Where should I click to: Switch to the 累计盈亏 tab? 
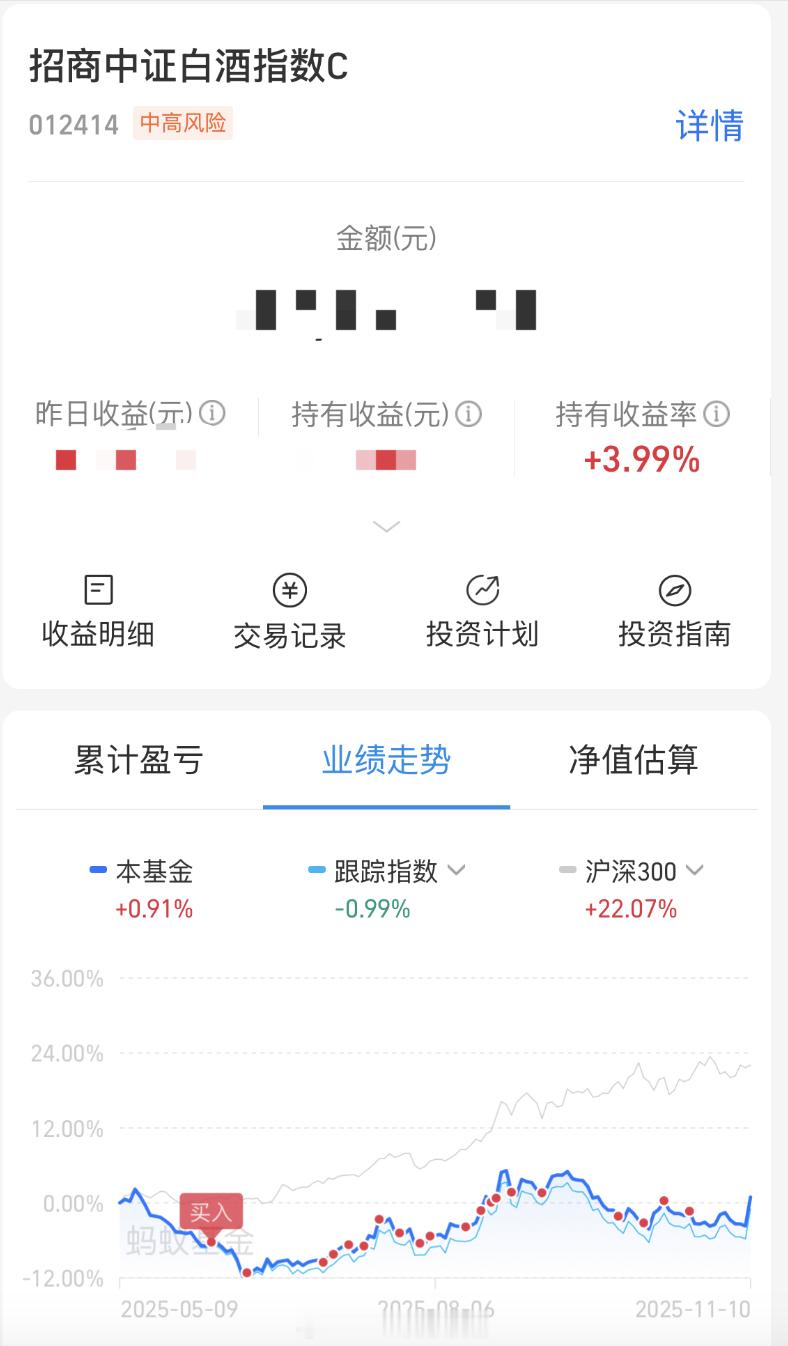136,761
